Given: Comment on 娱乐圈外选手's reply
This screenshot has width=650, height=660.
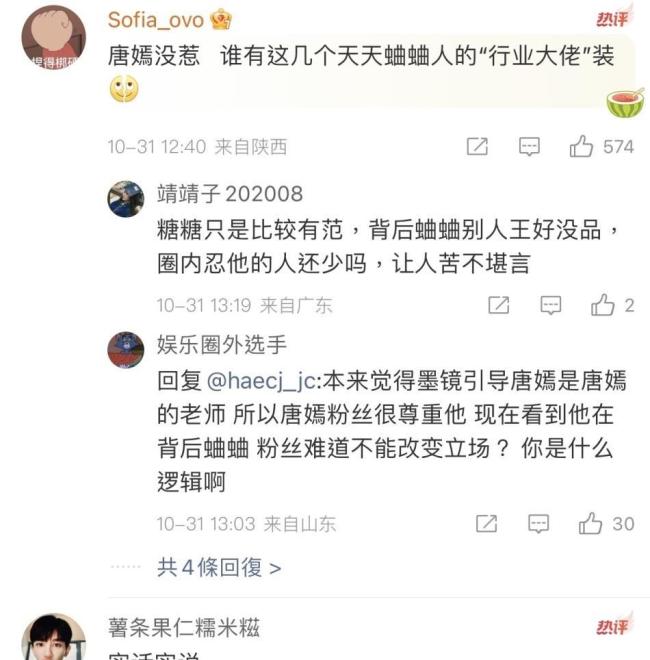Looking at the screenshot, I should point(539,523).
